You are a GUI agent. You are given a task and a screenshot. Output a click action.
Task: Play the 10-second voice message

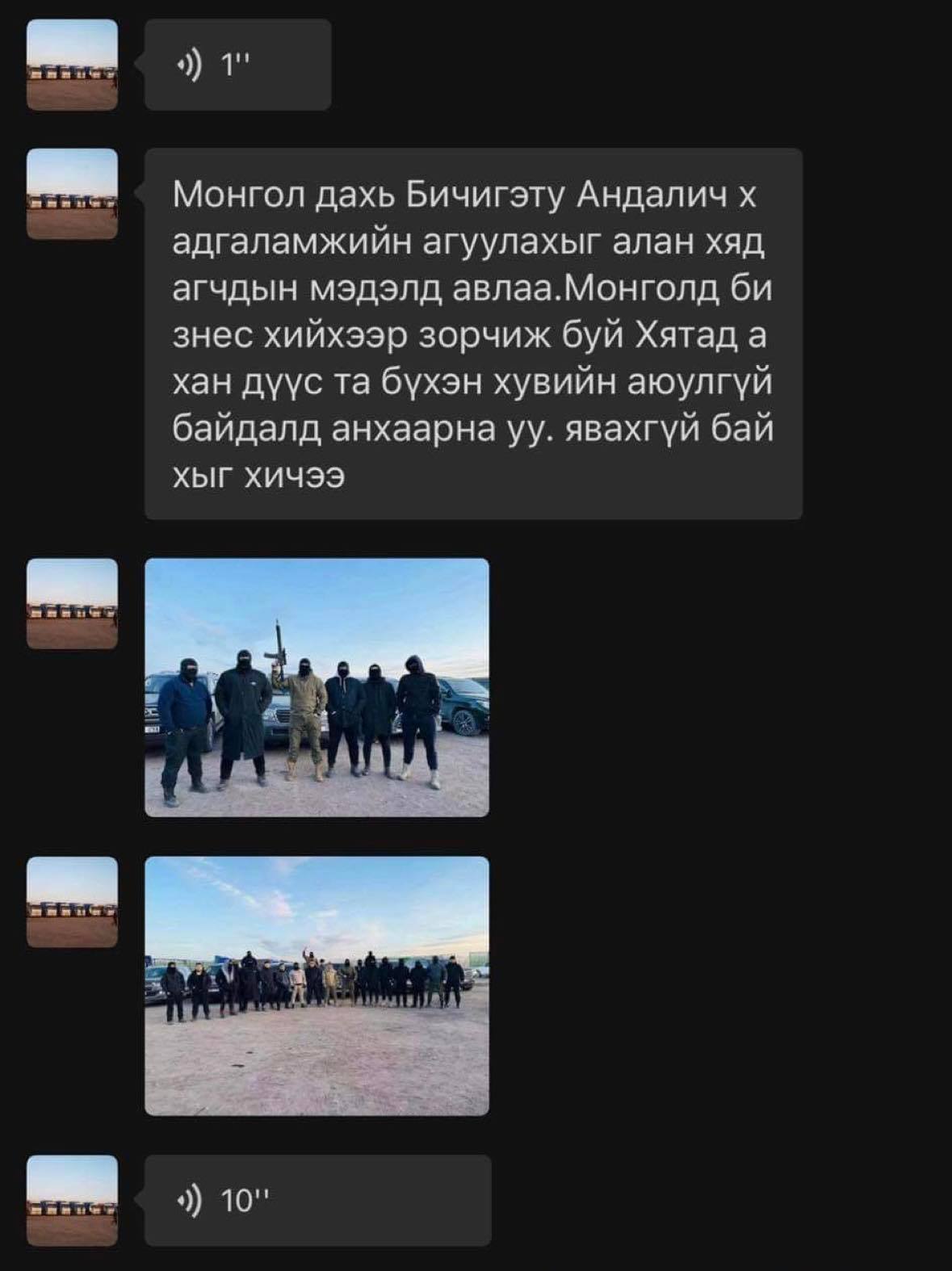pos(317,1200)
